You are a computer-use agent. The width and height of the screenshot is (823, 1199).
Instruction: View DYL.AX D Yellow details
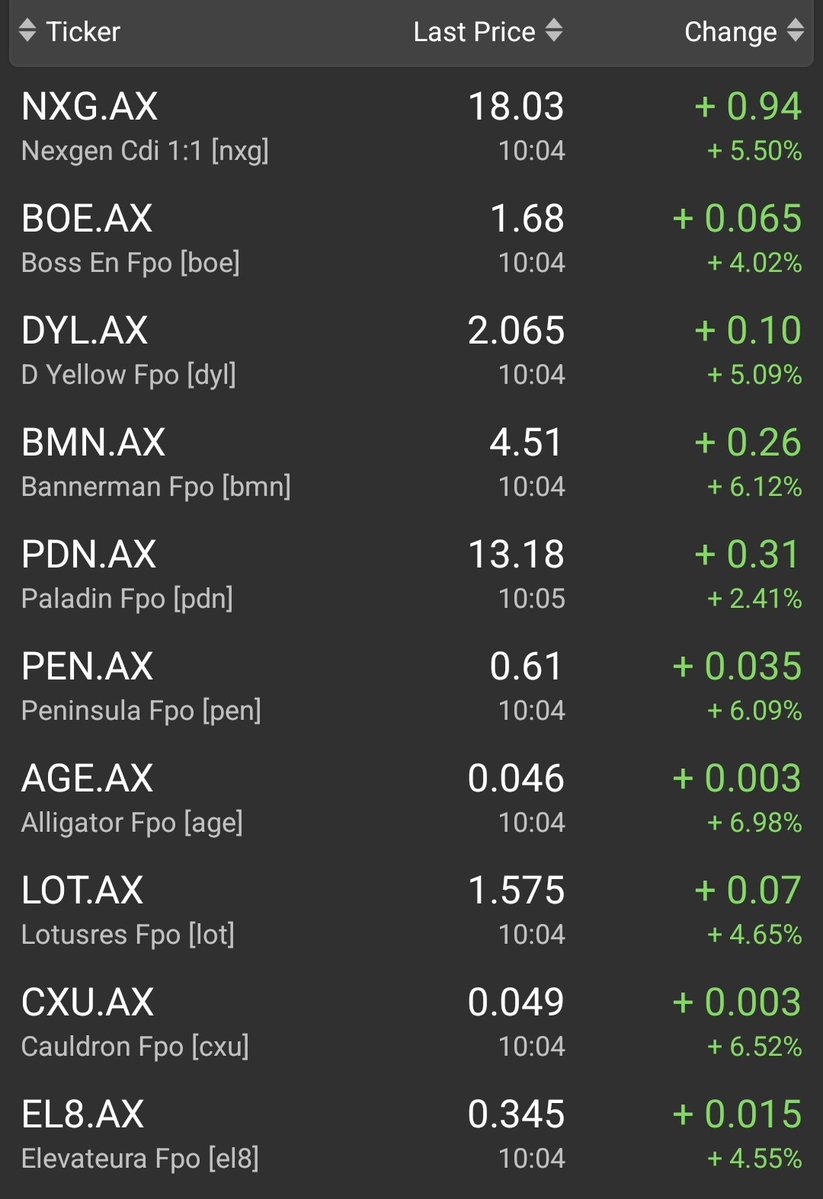tap(85, 331)
